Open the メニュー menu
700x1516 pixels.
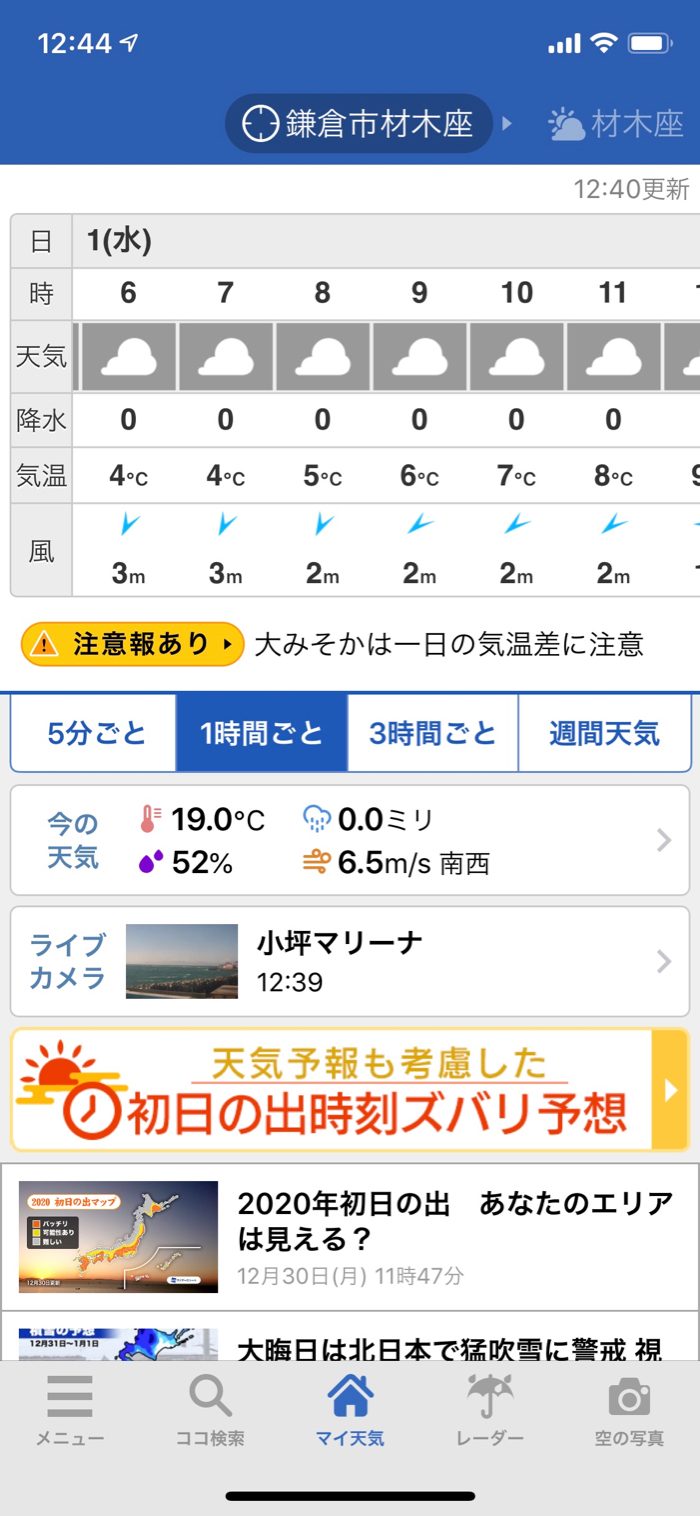tap(70, 1411)
